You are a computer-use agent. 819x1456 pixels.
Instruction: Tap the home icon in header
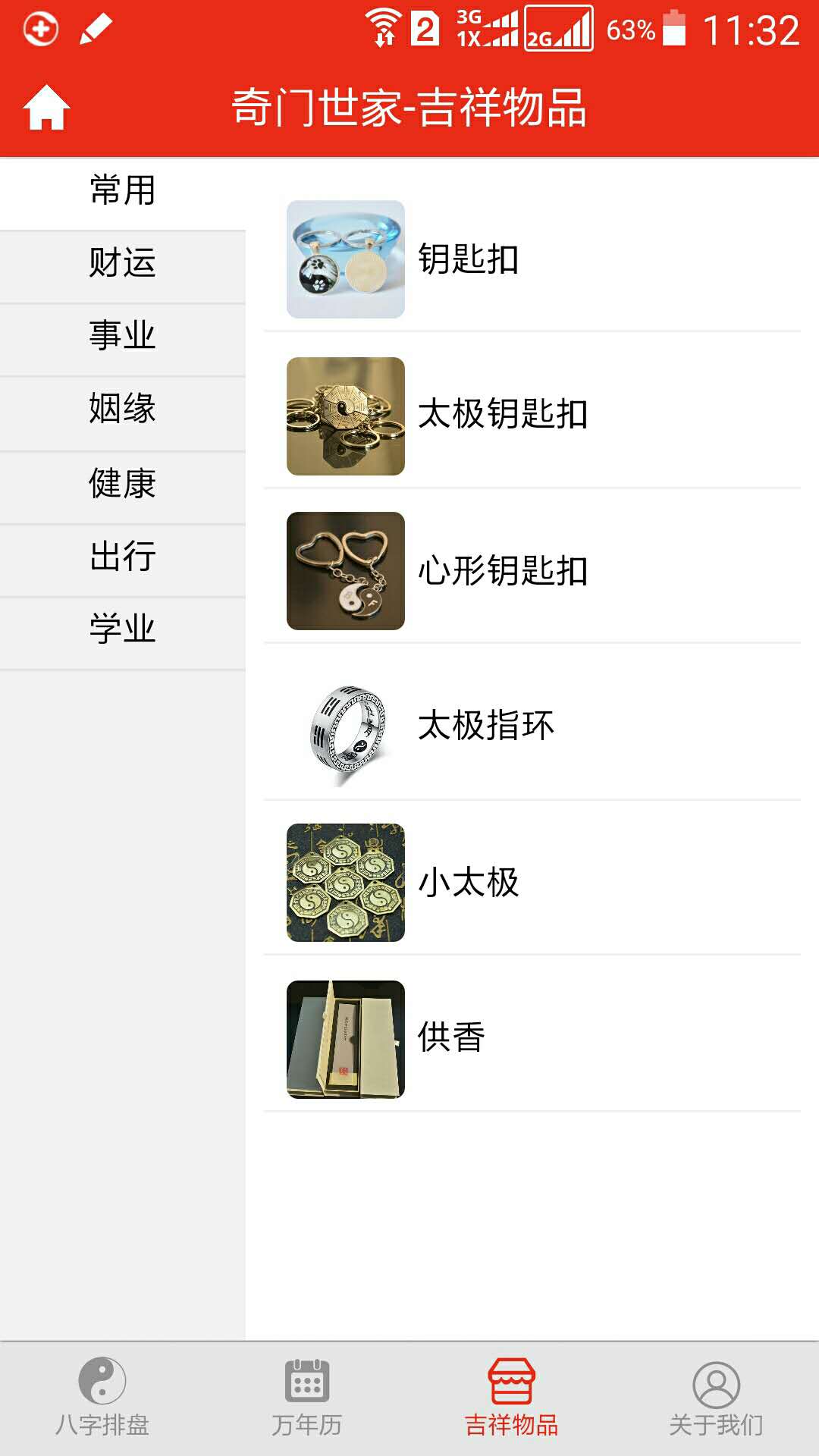tap(46, 108)
